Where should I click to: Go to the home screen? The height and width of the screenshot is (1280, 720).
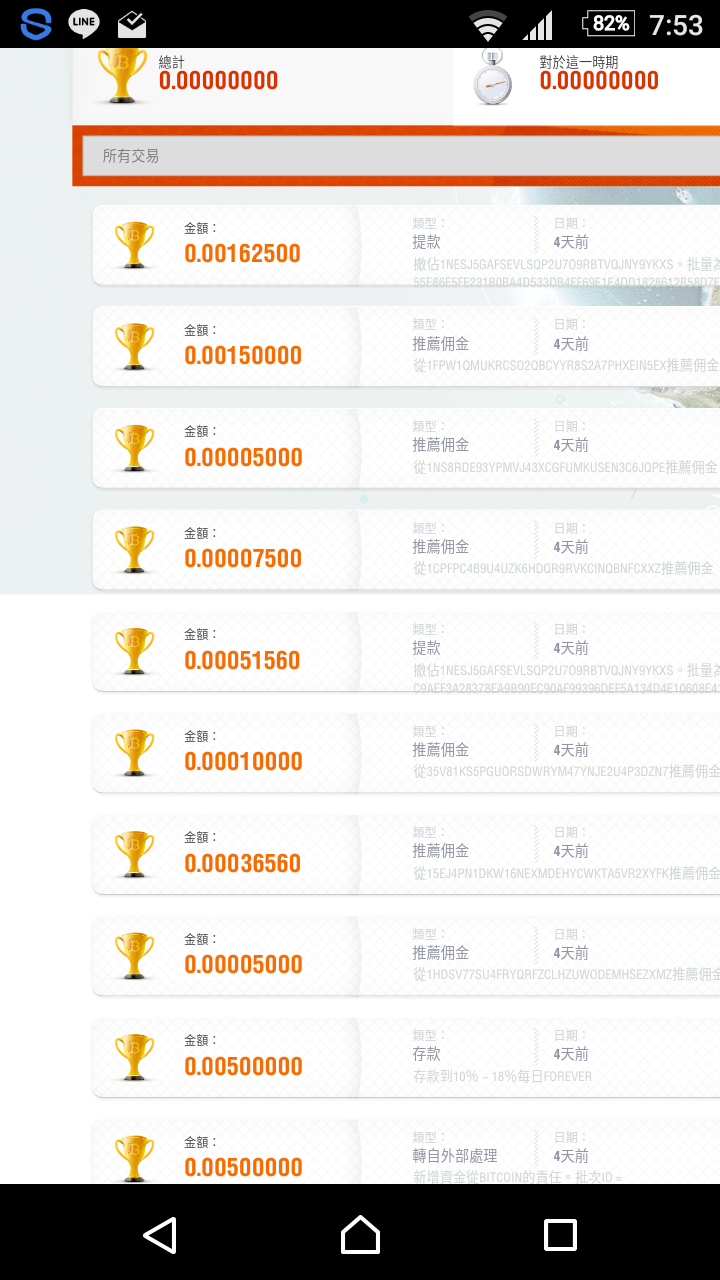(360, 1235)
